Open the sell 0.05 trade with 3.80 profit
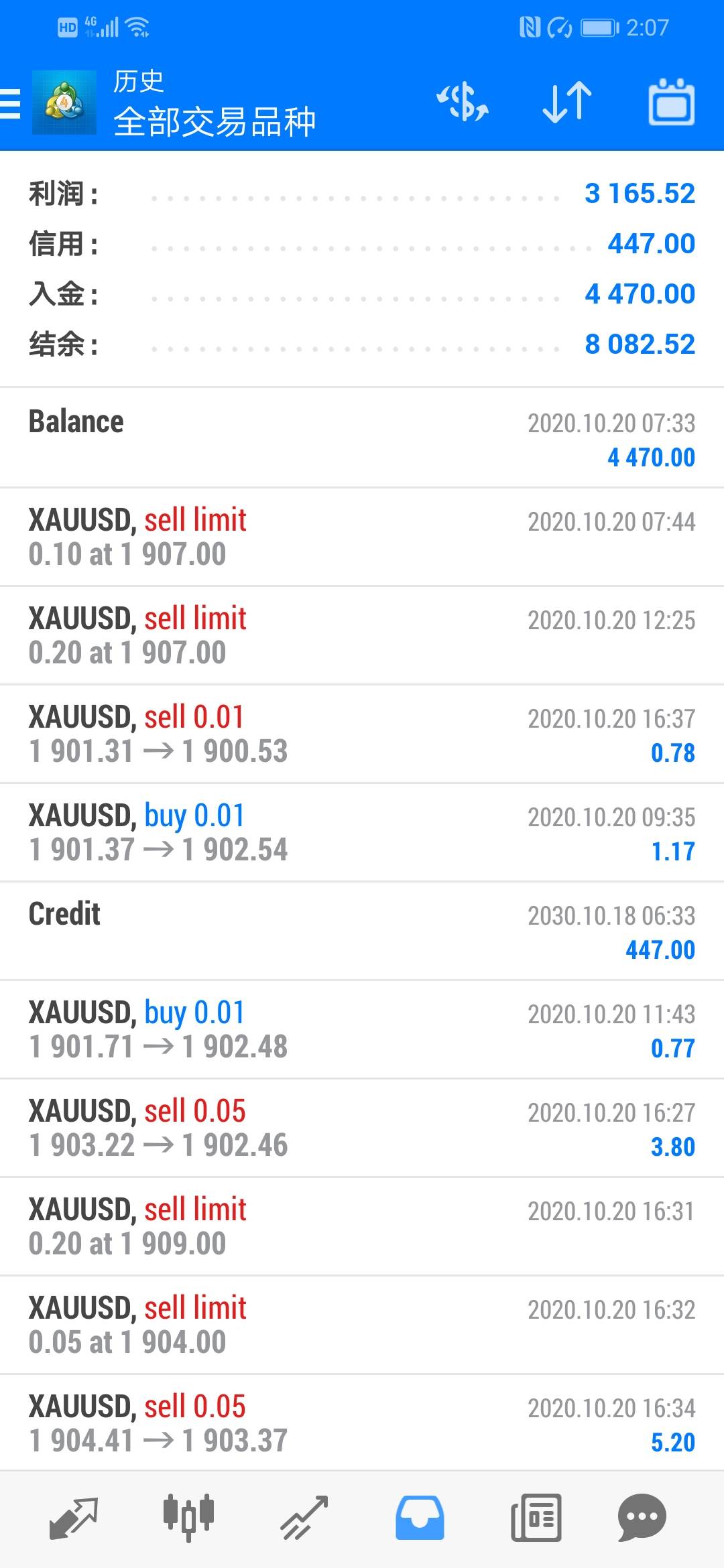 coord(362,1128)
